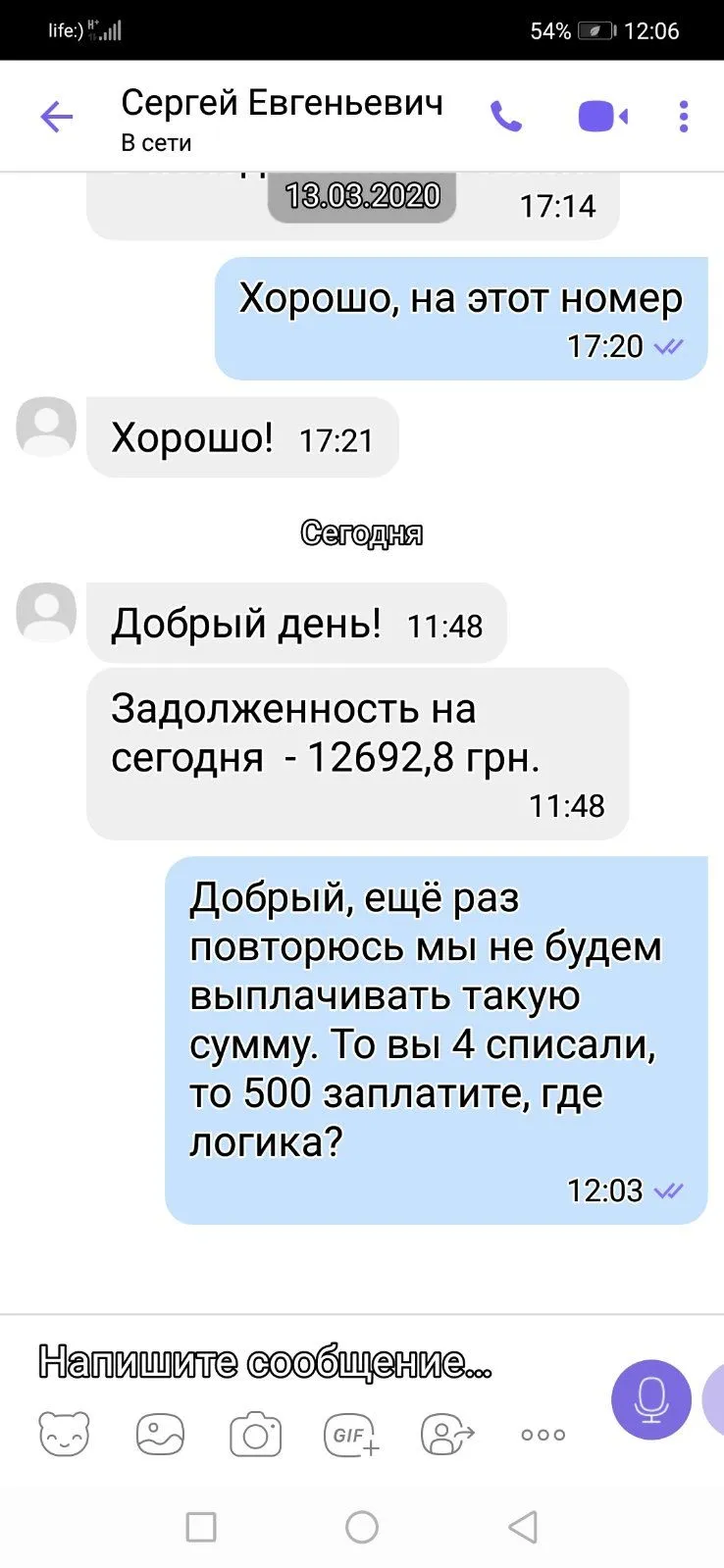This screenshot has width=724, height=1568.
Task: Open sender avatar next to 'Добрый день!'
Action: click(46, 613)
